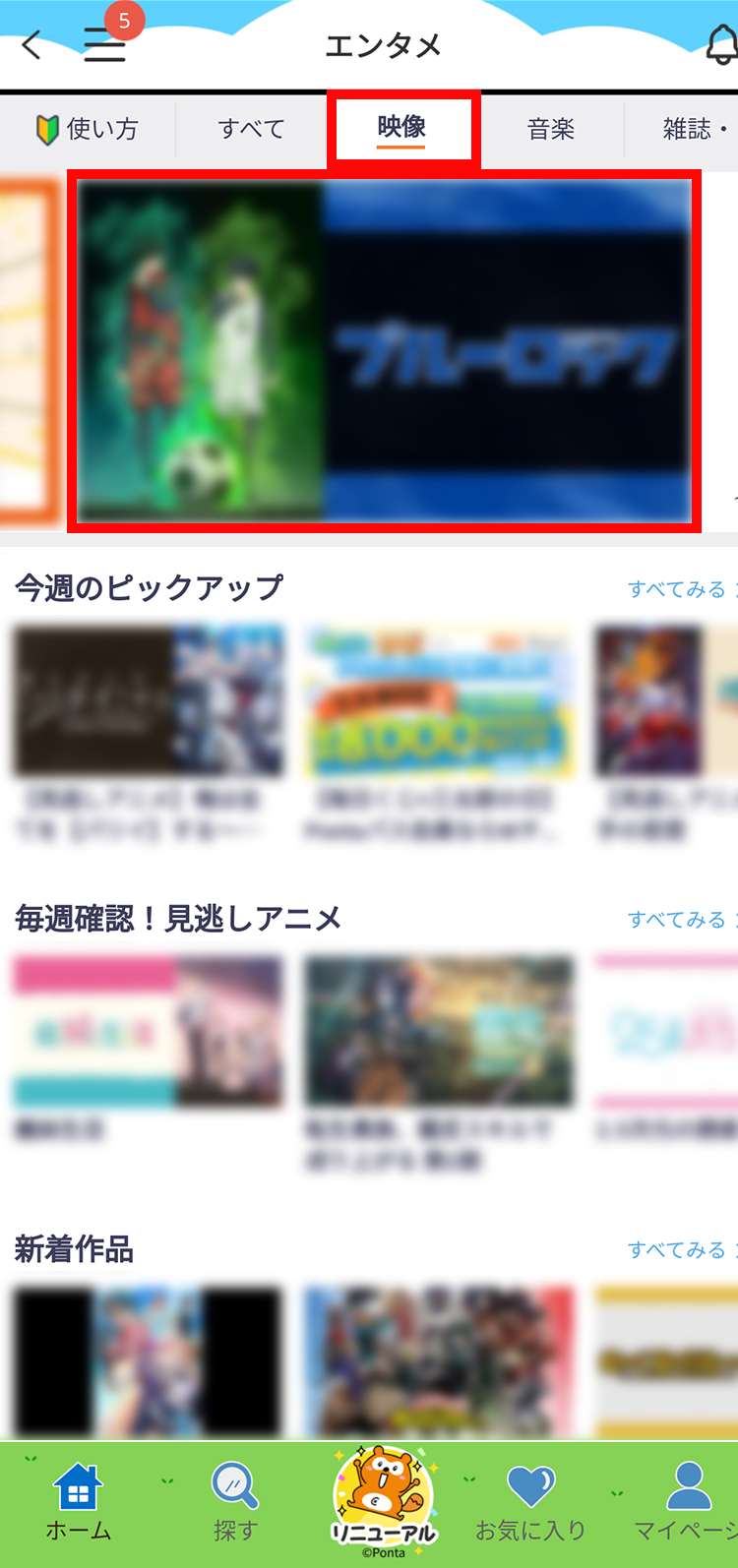Switch to the 使い方 tab
The height and width of the screenshot is (1568, 738).
88,129
